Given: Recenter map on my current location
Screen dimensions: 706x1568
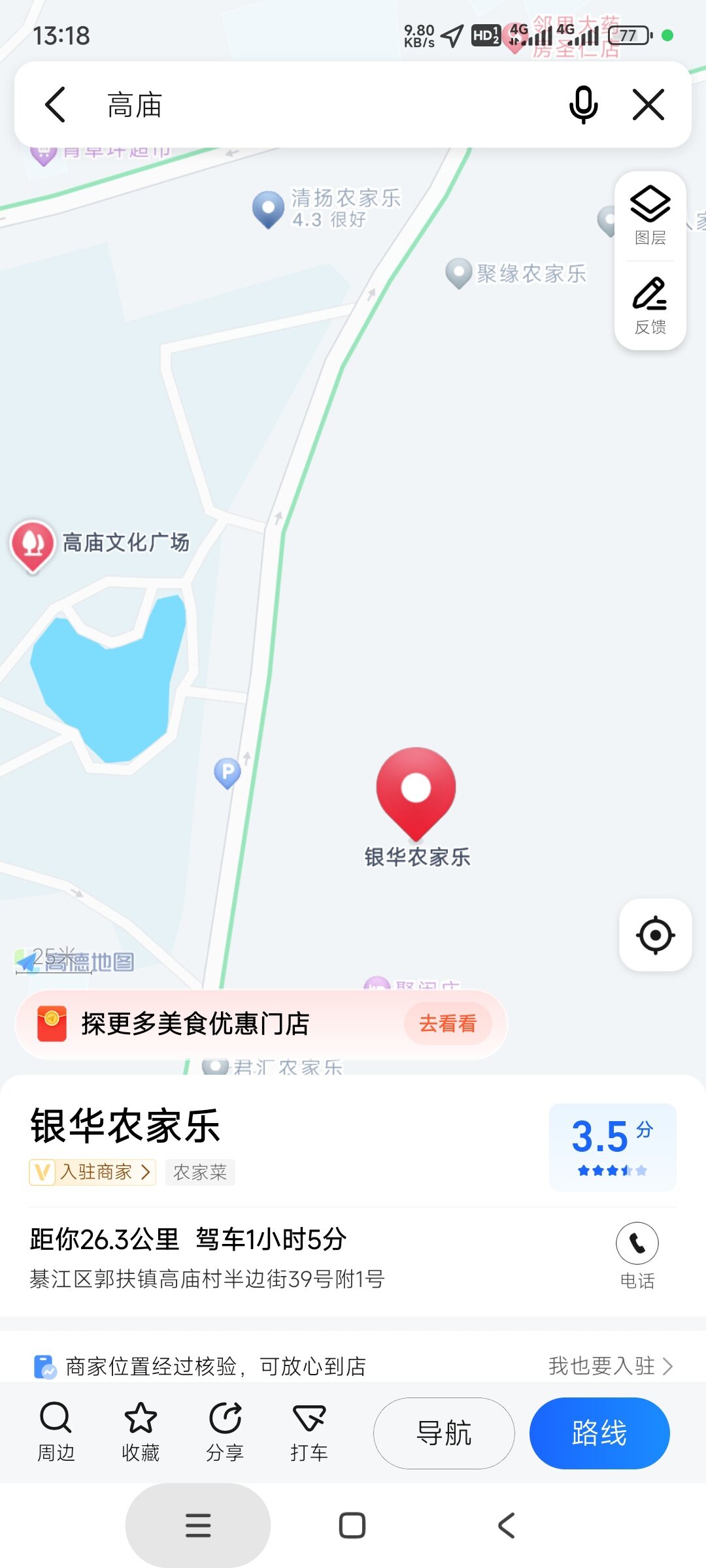Looking at the screenshot, I should point(655,935).
